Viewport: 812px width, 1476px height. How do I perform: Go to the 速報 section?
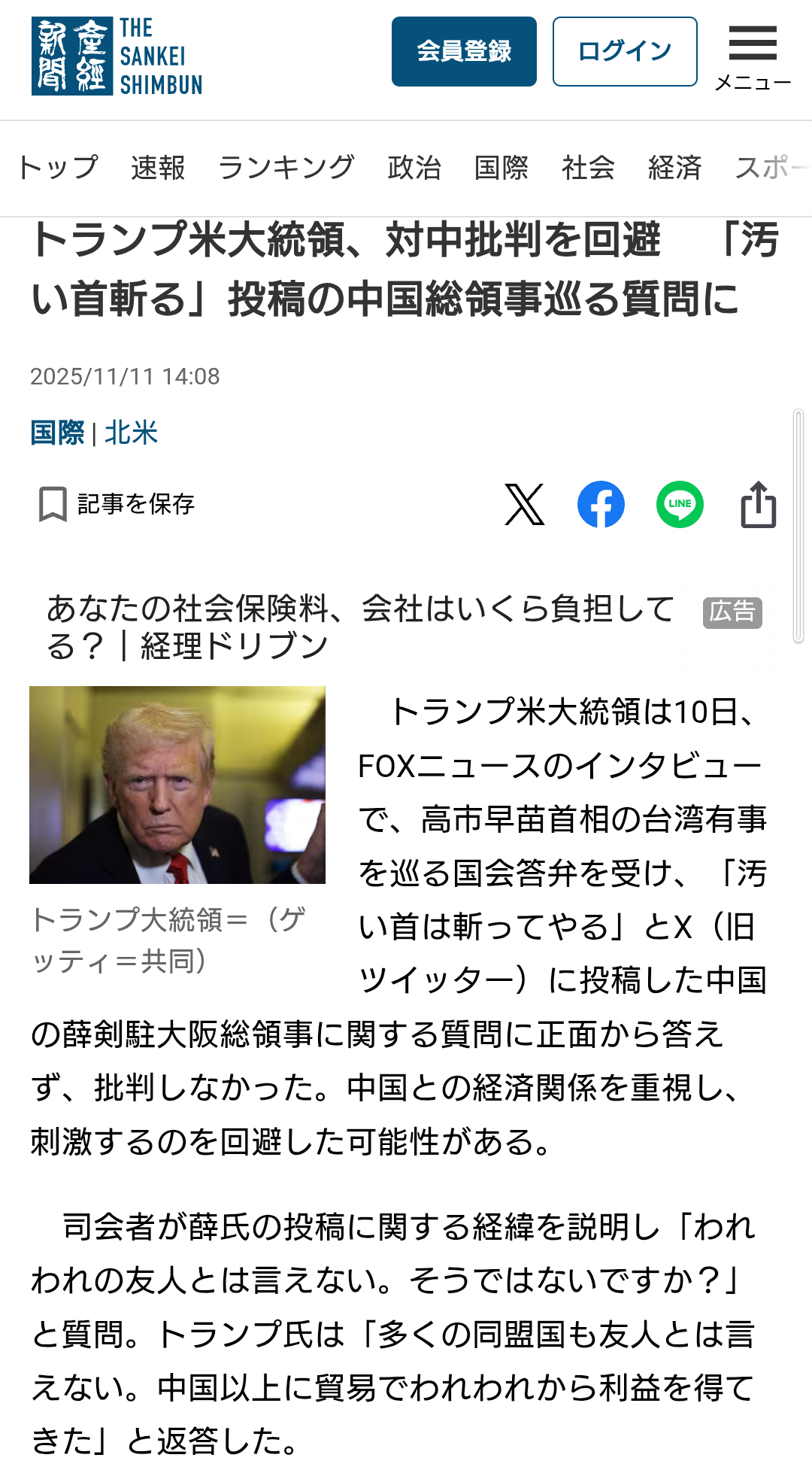158,168
